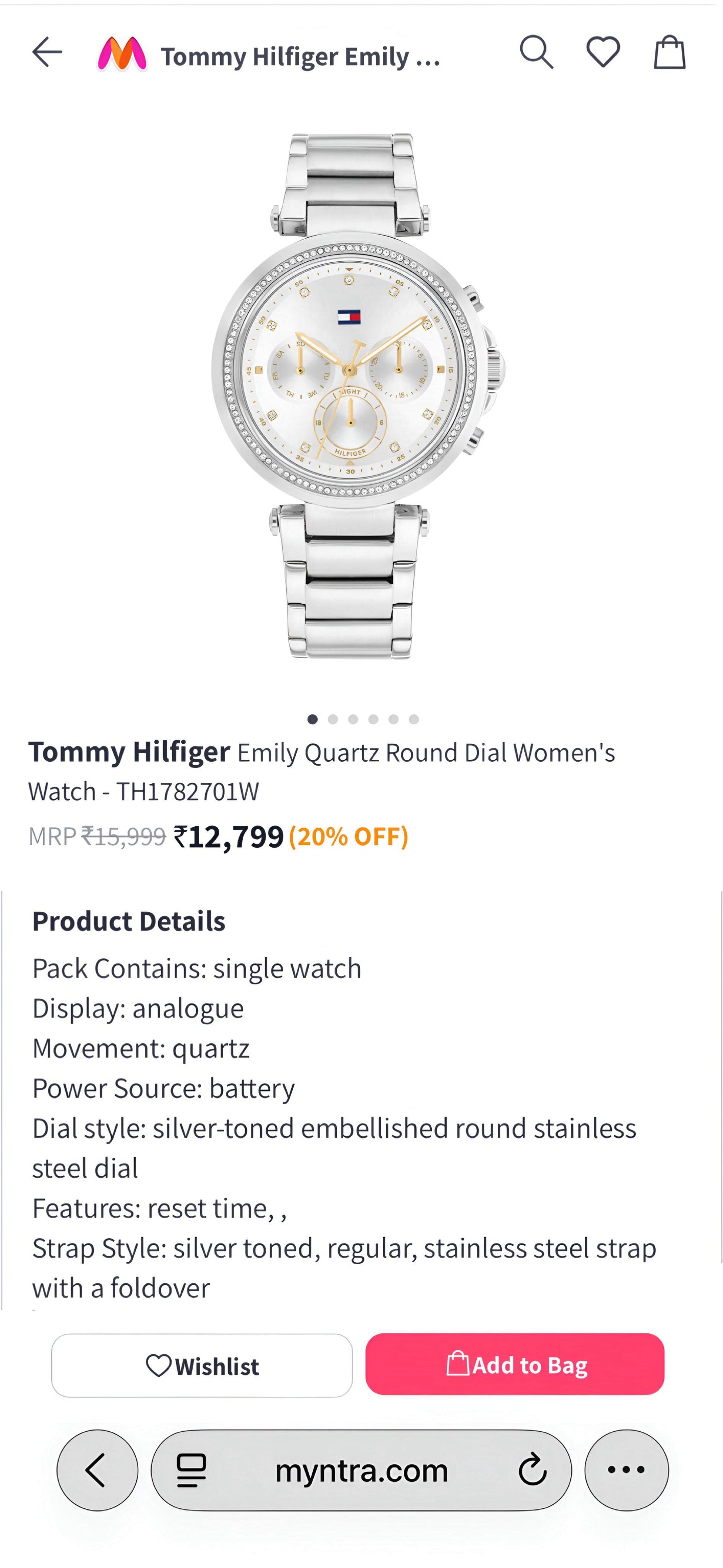Tap the reload icon in browser bar

pos(535,1470)
